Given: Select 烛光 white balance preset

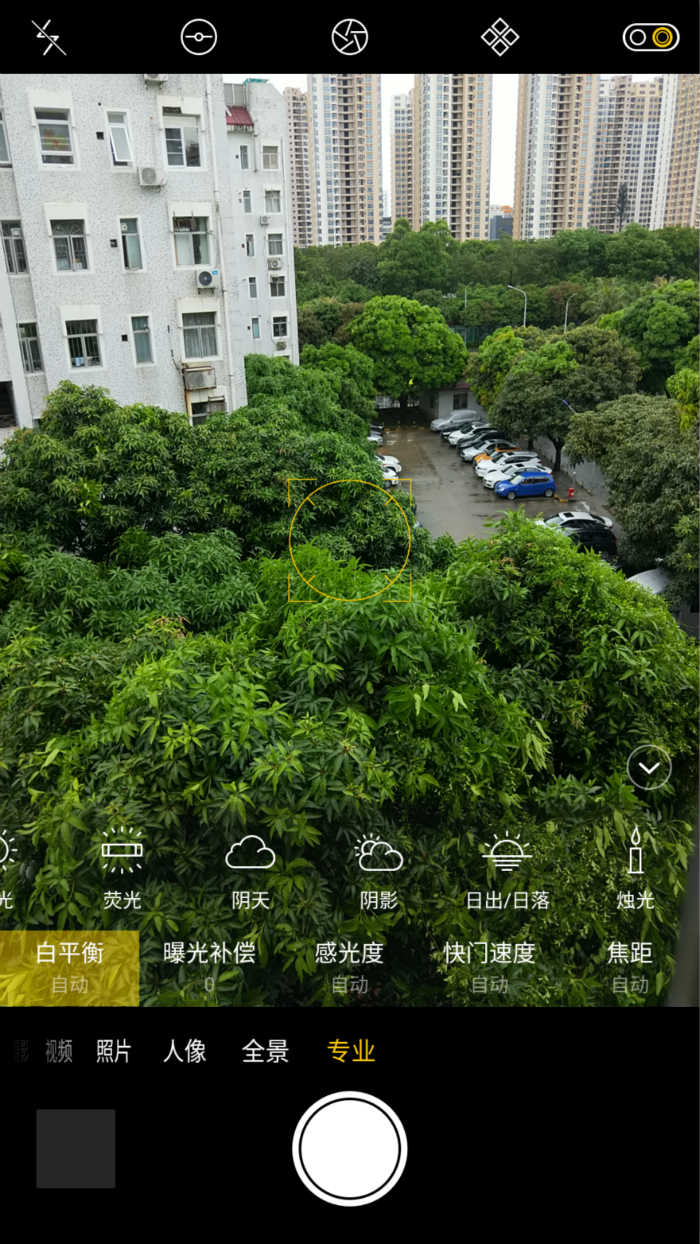Looking at the screenshot, I should click(635, 869).
